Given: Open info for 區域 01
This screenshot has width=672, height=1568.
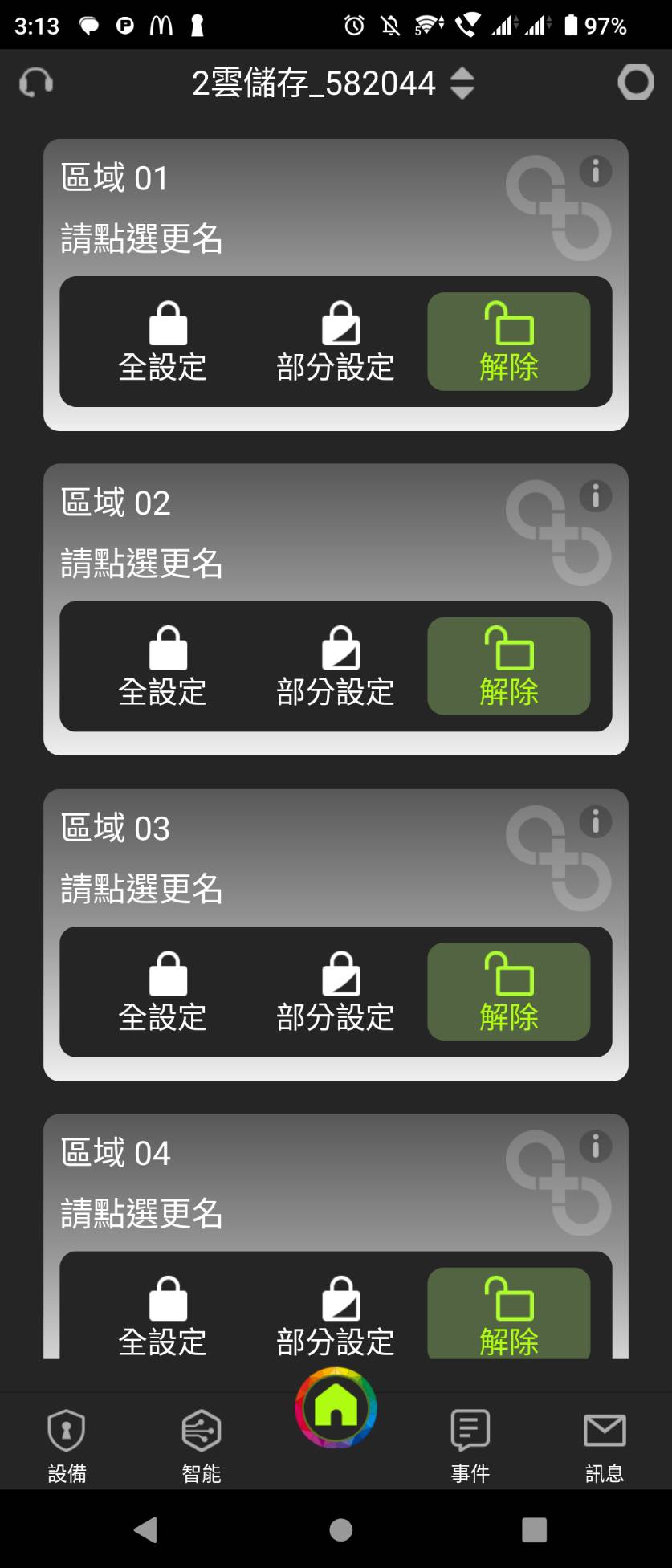Looking at the screenshot, I should pos(595,172).
